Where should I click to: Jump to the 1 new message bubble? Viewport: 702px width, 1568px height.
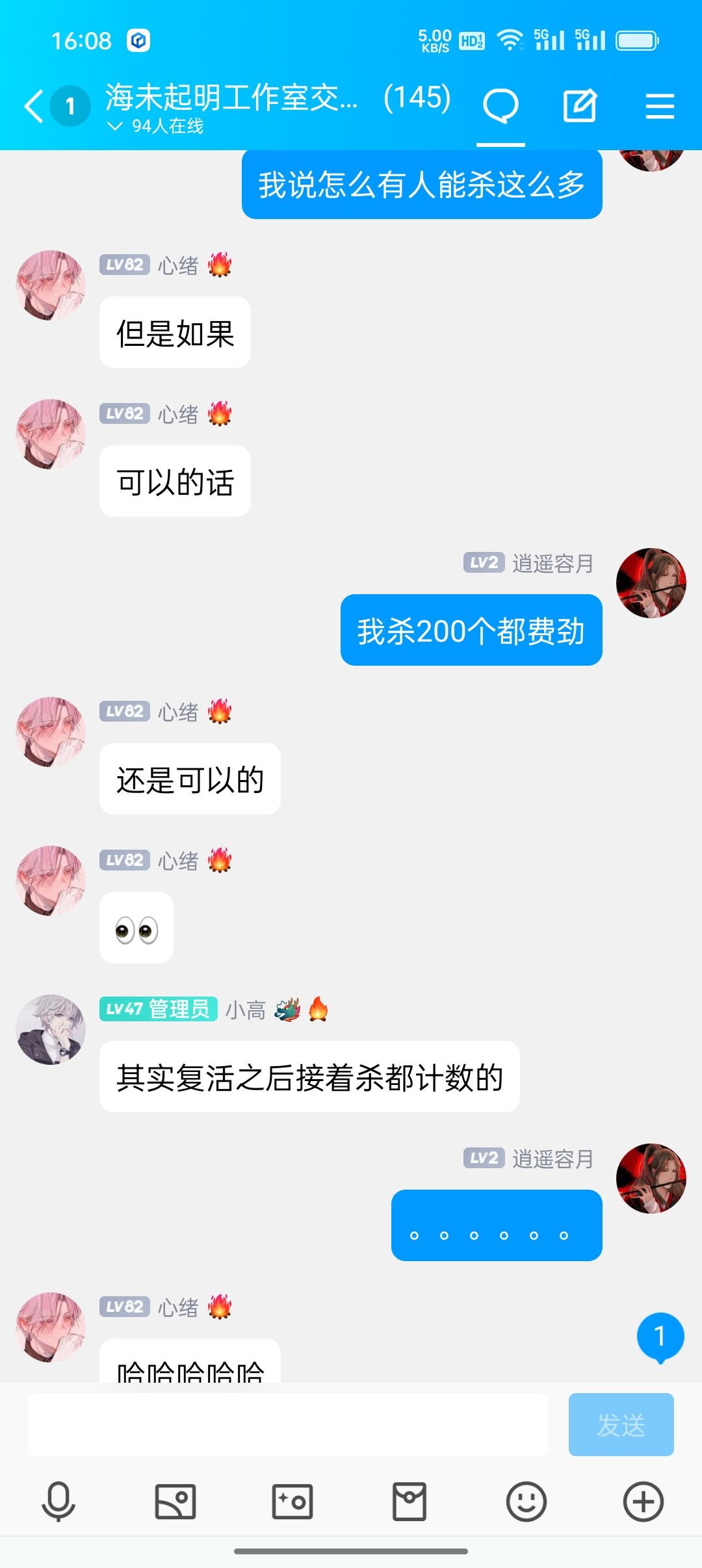coord(660,1337)
